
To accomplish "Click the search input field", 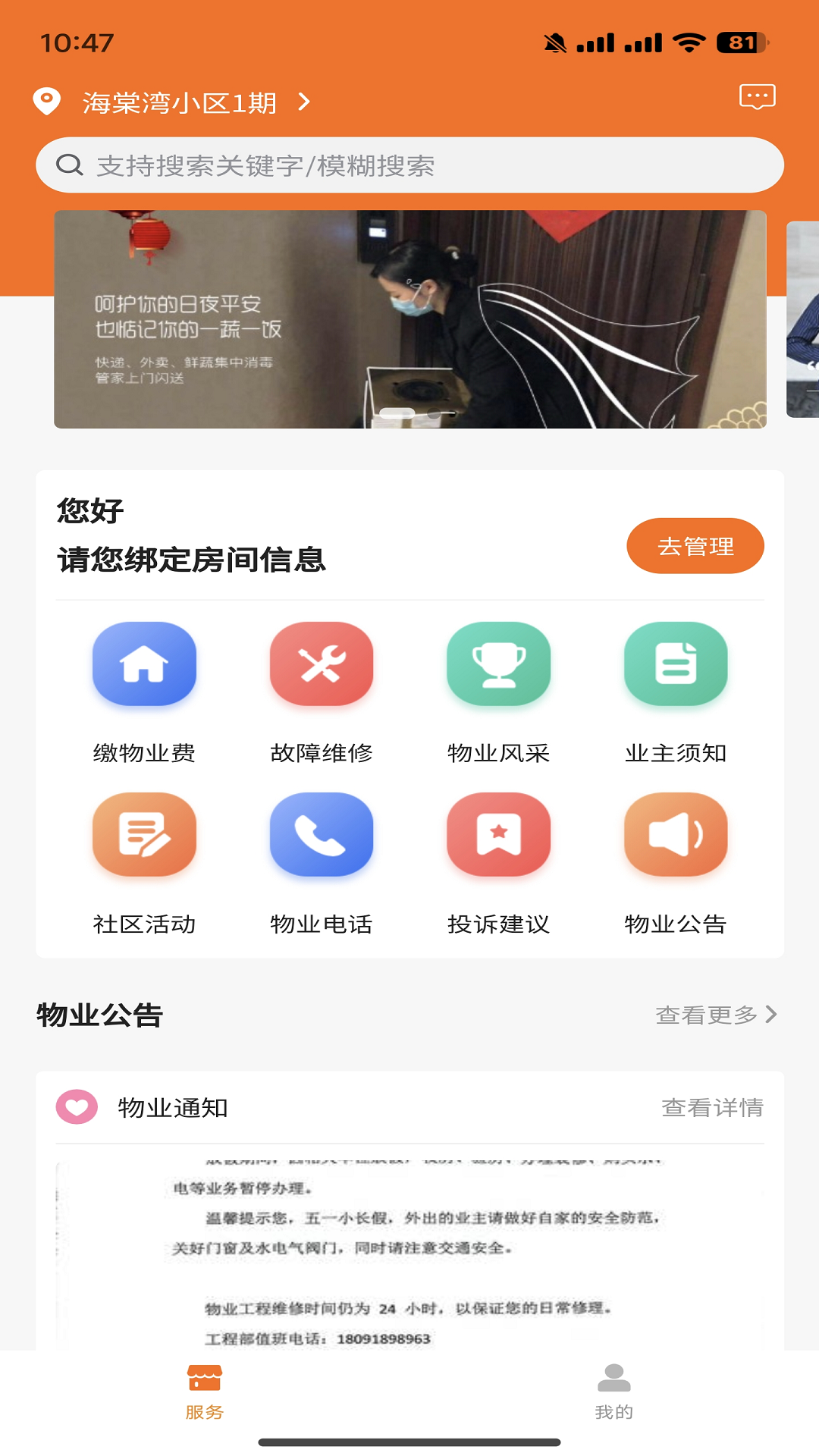I will click(x=409, y=163).
